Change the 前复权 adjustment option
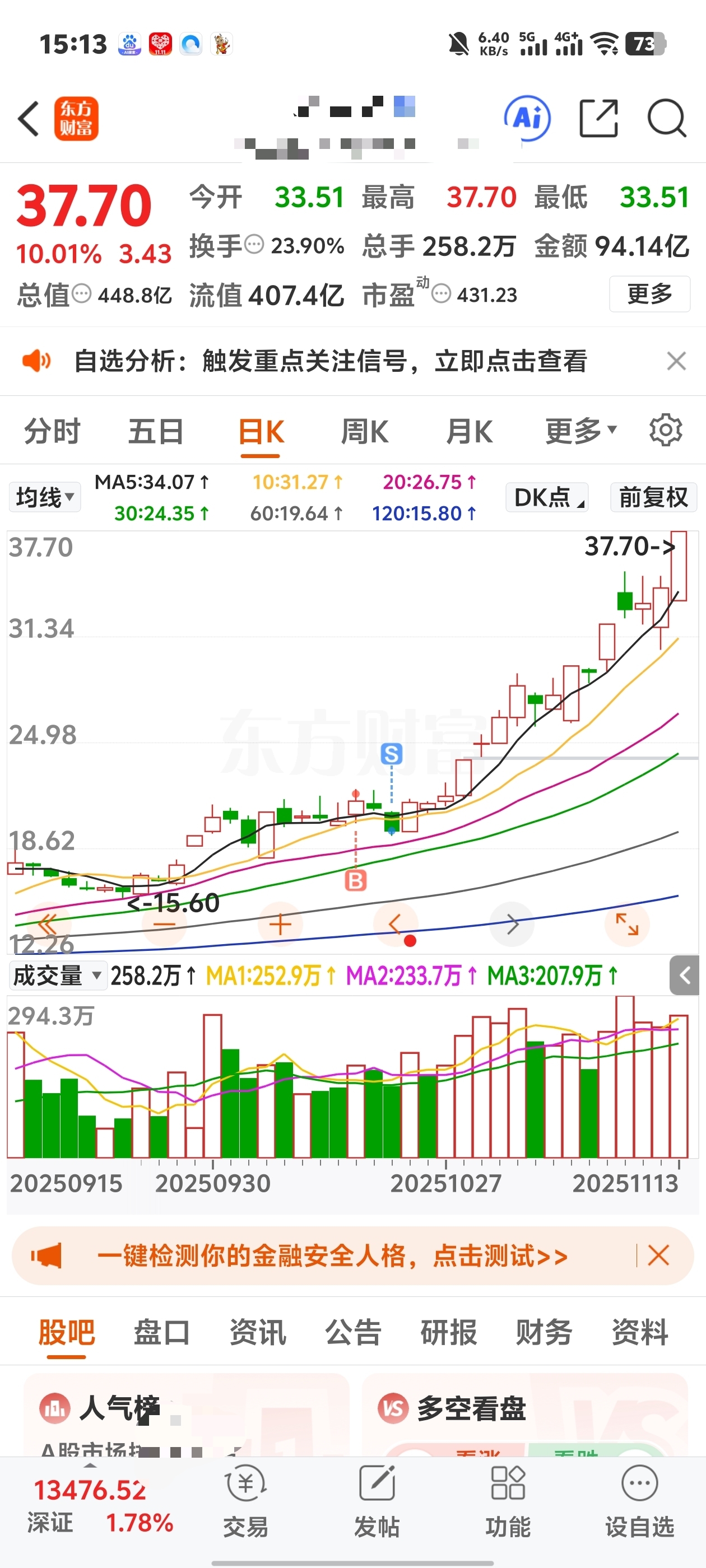This screenshot has height=1568, width=706. (653, 497)
